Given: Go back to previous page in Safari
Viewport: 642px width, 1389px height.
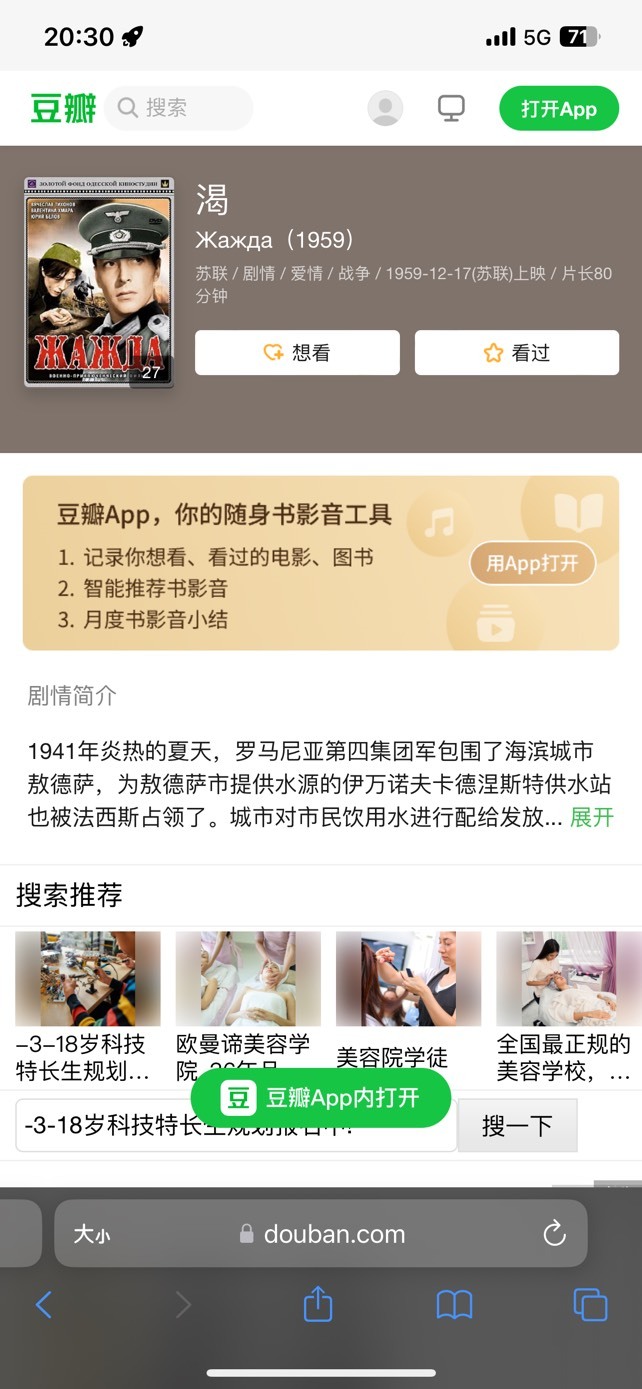Looking at the screenshot, I should [43, 1304].
